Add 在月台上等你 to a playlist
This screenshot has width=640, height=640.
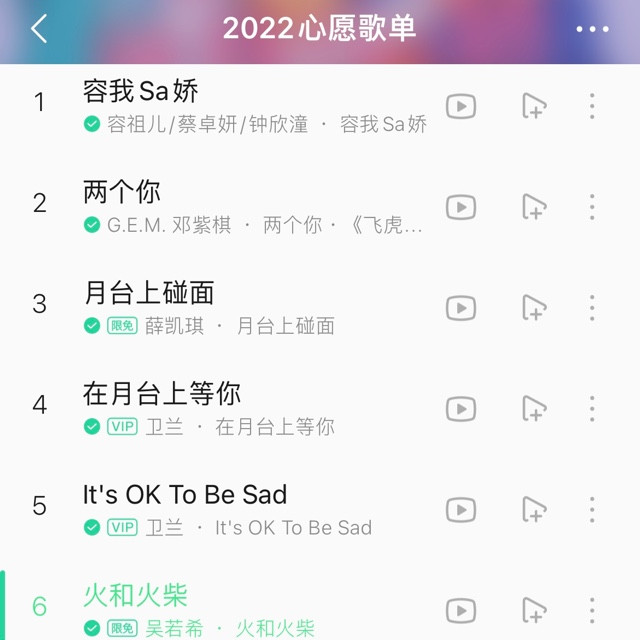click(534, 408)
